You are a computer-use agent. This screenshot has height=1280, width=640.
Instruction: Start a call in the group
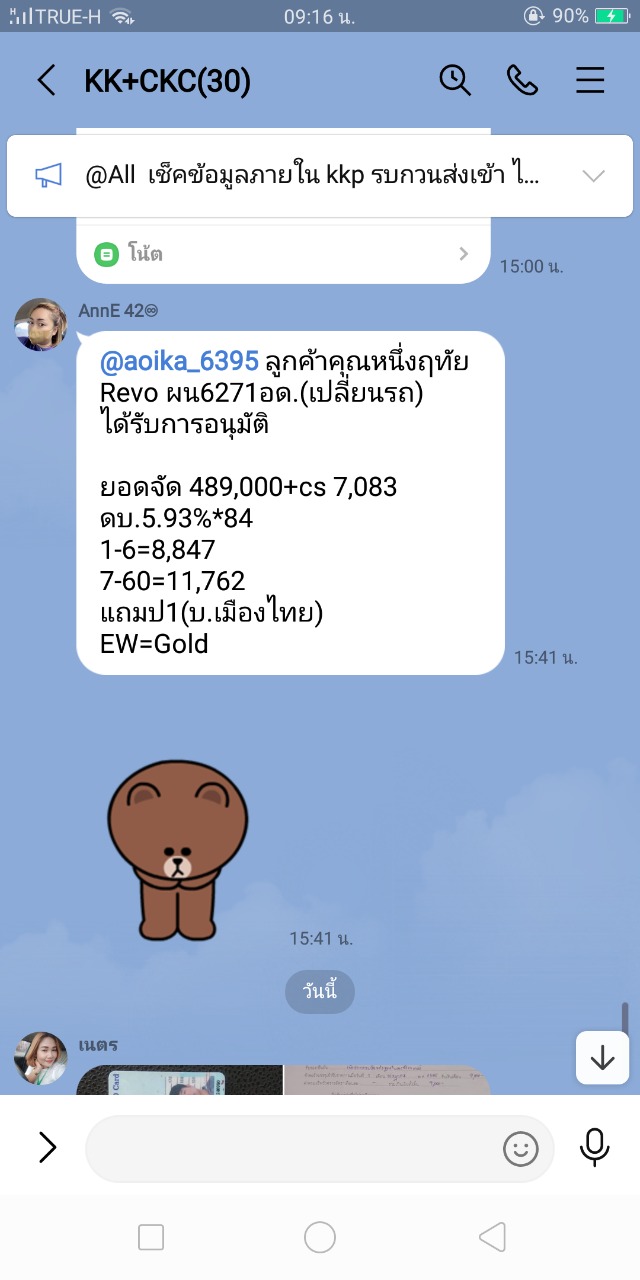tap(522, 80)
